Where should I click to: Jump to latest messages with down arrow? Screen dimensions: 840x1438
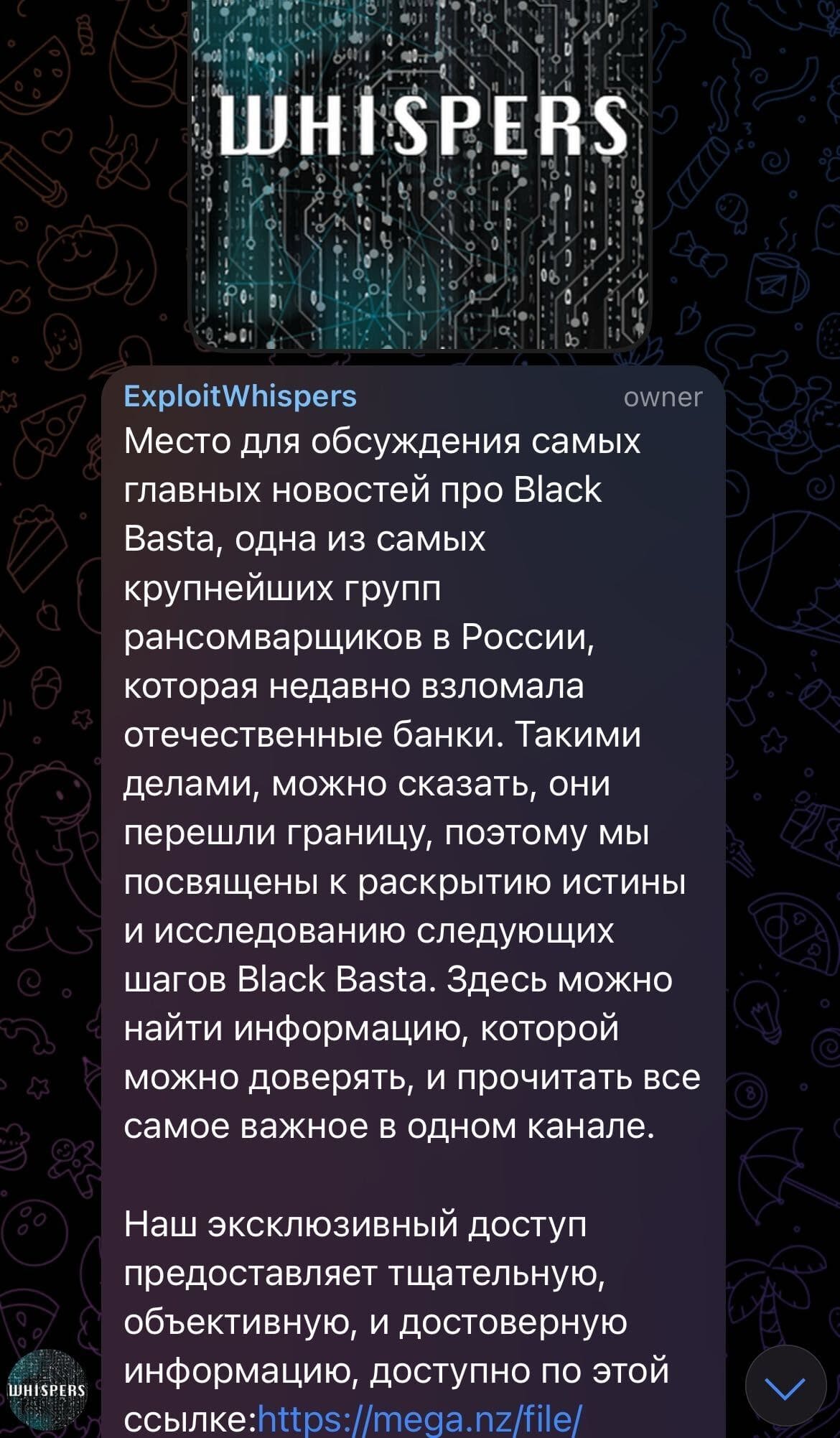[786, 1387]
